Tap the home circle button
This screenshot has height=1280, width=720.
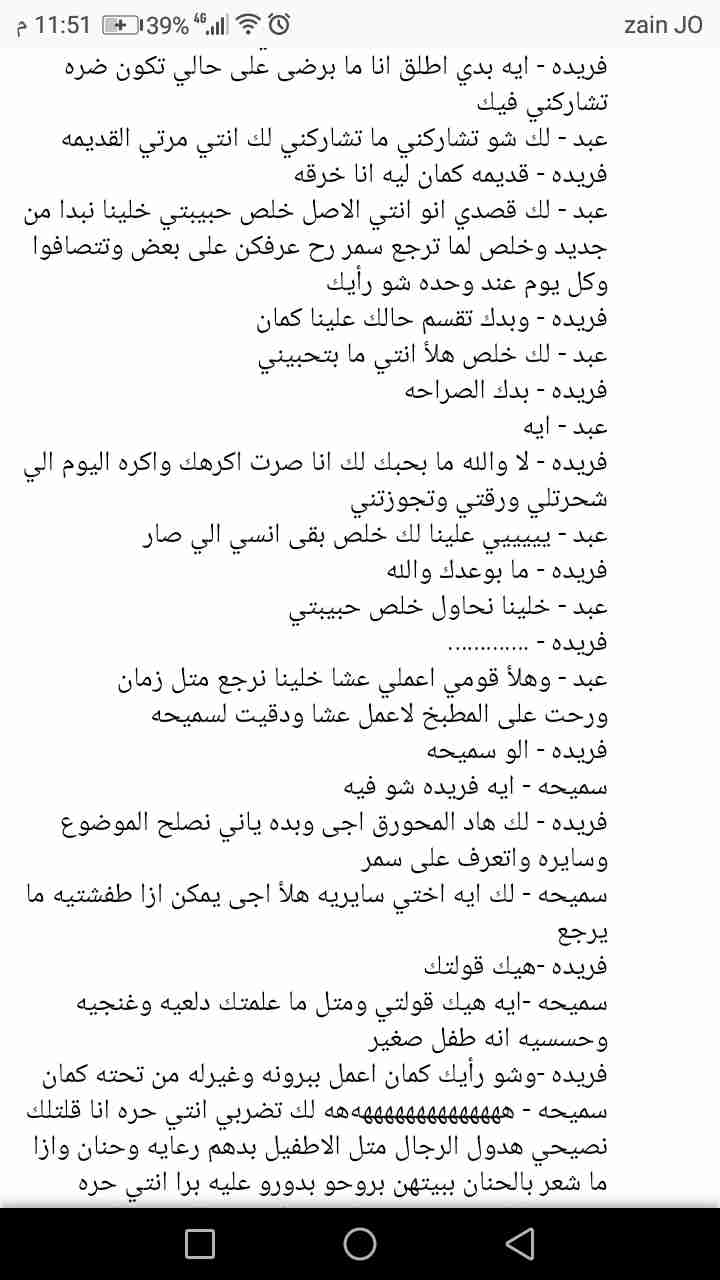tap(360, 1243)
